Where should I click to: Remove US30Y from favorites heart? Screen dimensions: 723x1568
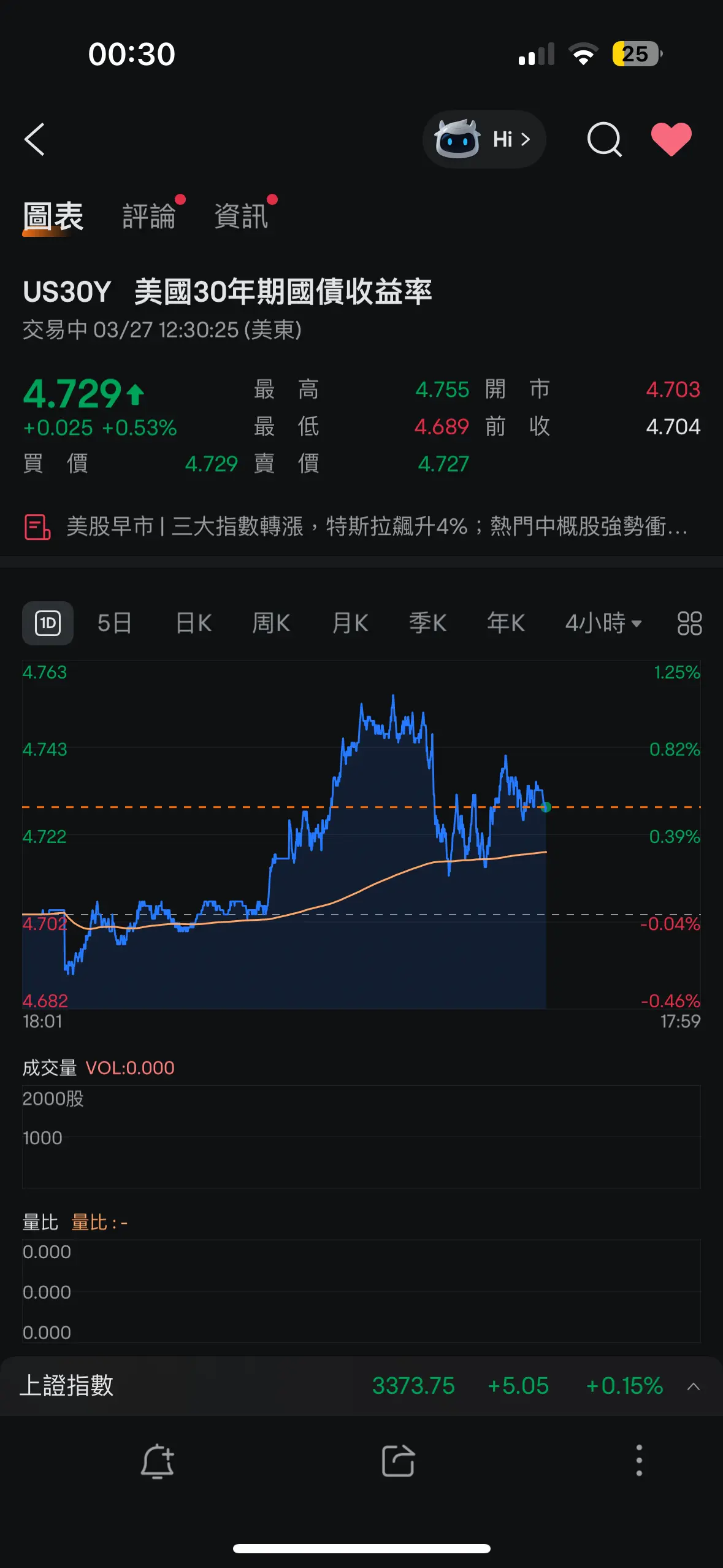pyautogui.click(x=671, y=139)
